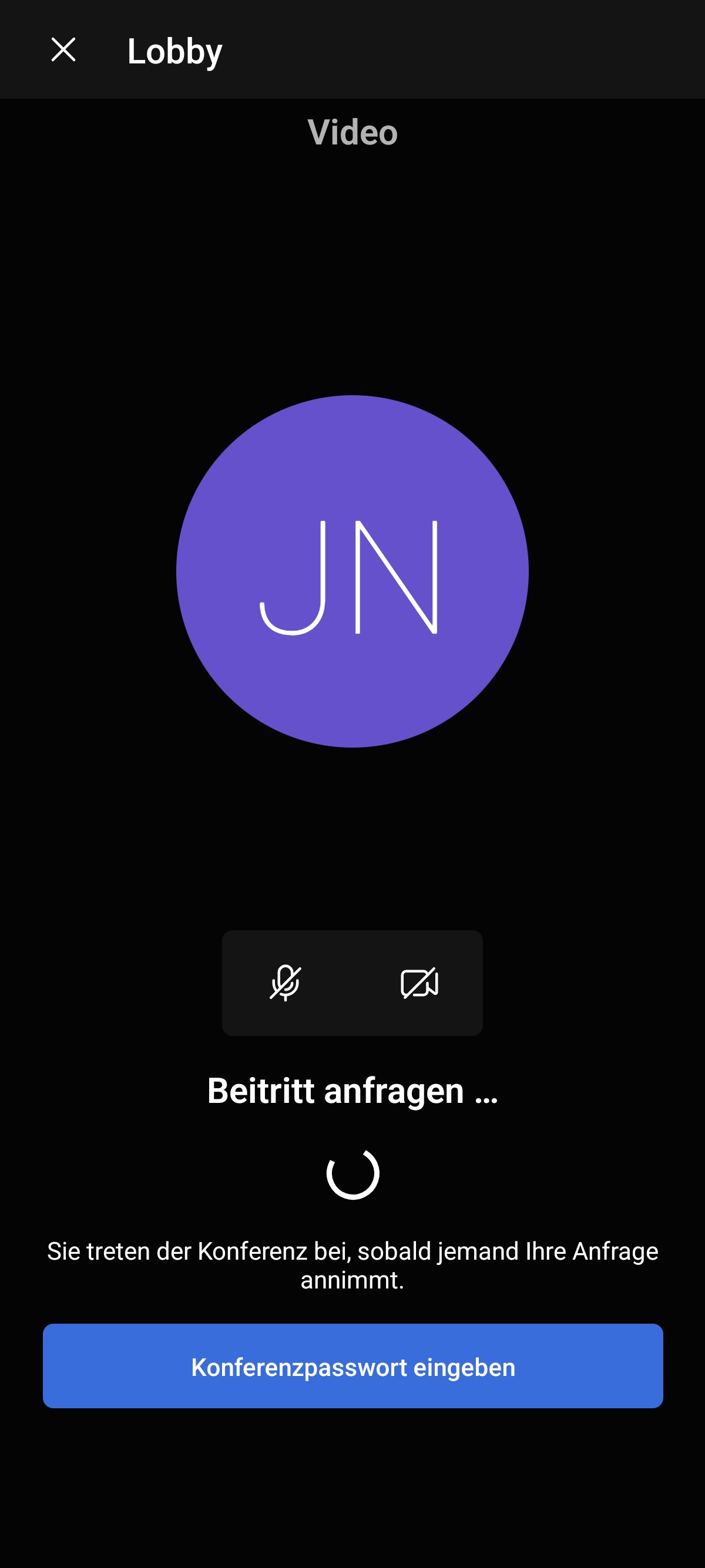Select the Lobby title in the header
This screenshot has height=1568, width=705.
coord(174,51)
